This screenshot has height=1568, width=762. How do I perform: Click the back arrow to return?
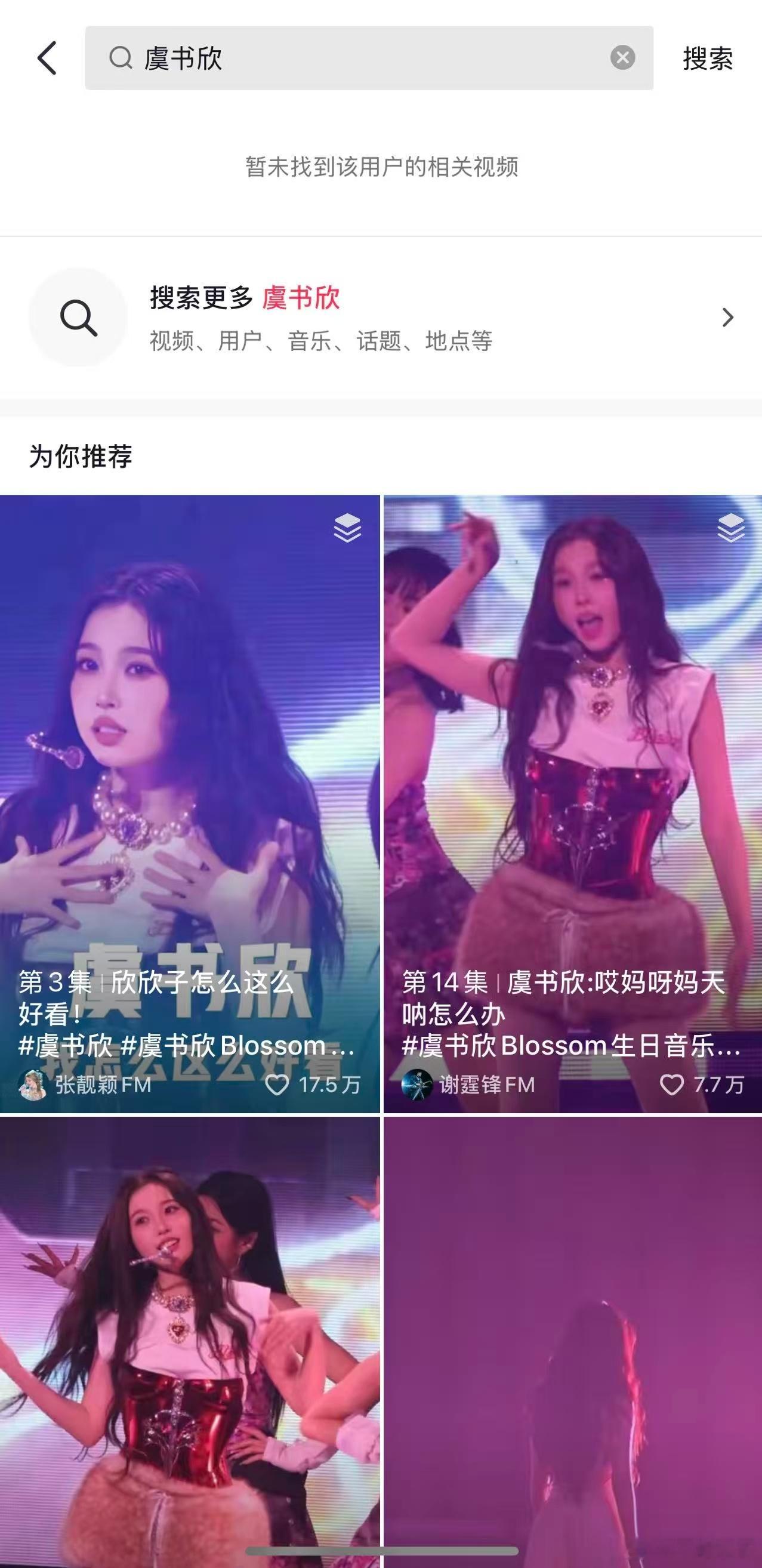pos(48,59)
